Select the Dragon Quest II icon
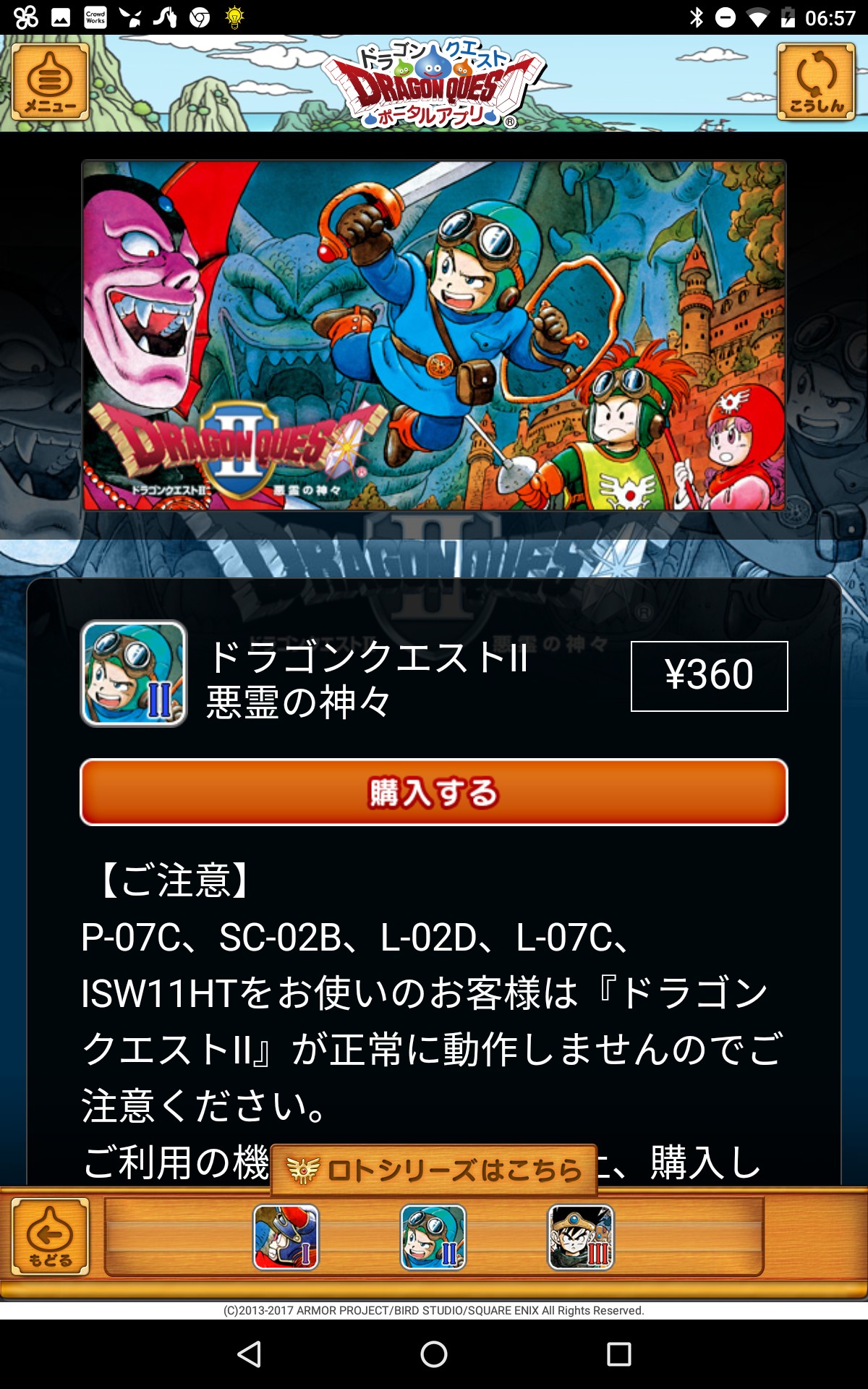The width and height of the screenshot is (868, 1389). [433, 1237]
